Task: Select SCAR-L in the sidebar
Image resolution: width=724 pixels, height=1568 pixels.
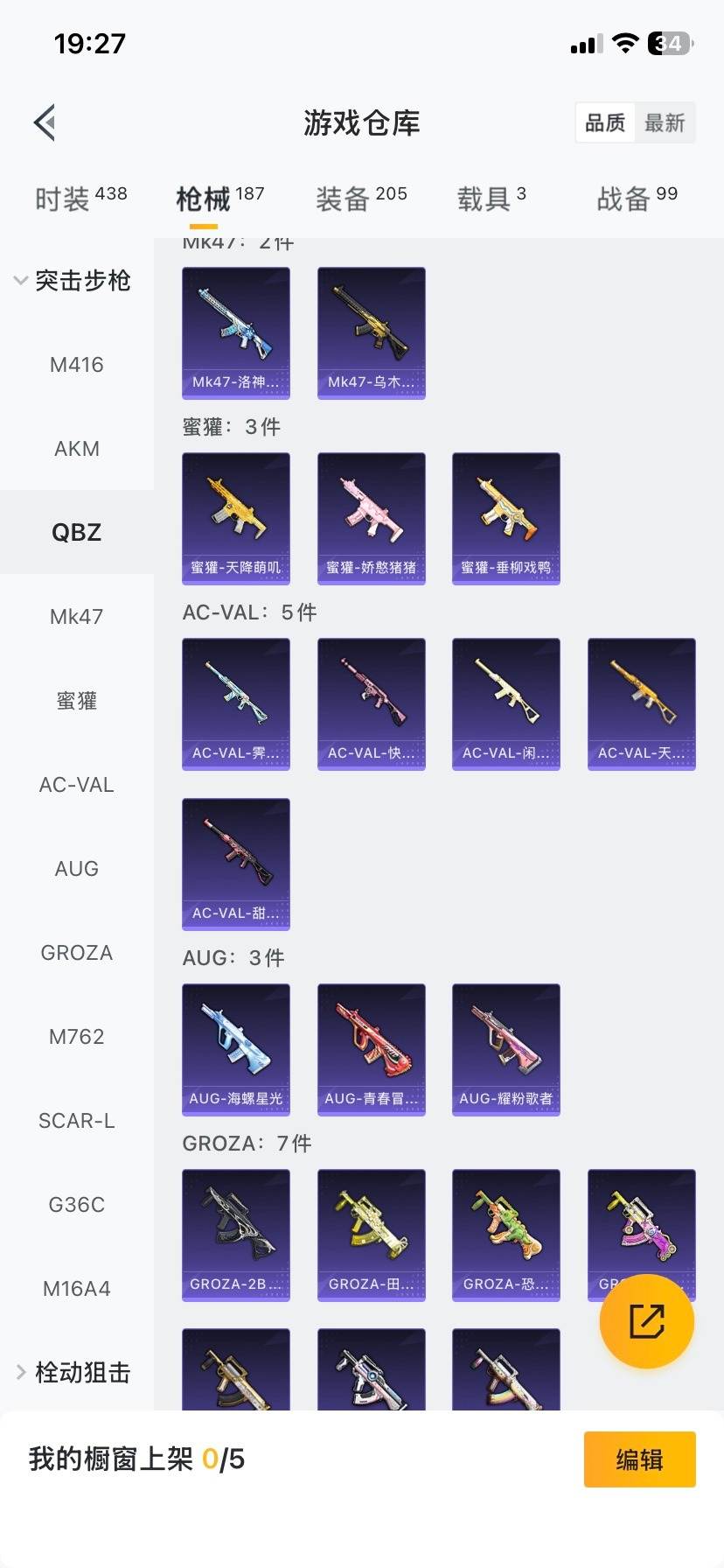Action: pos(77,1121)
